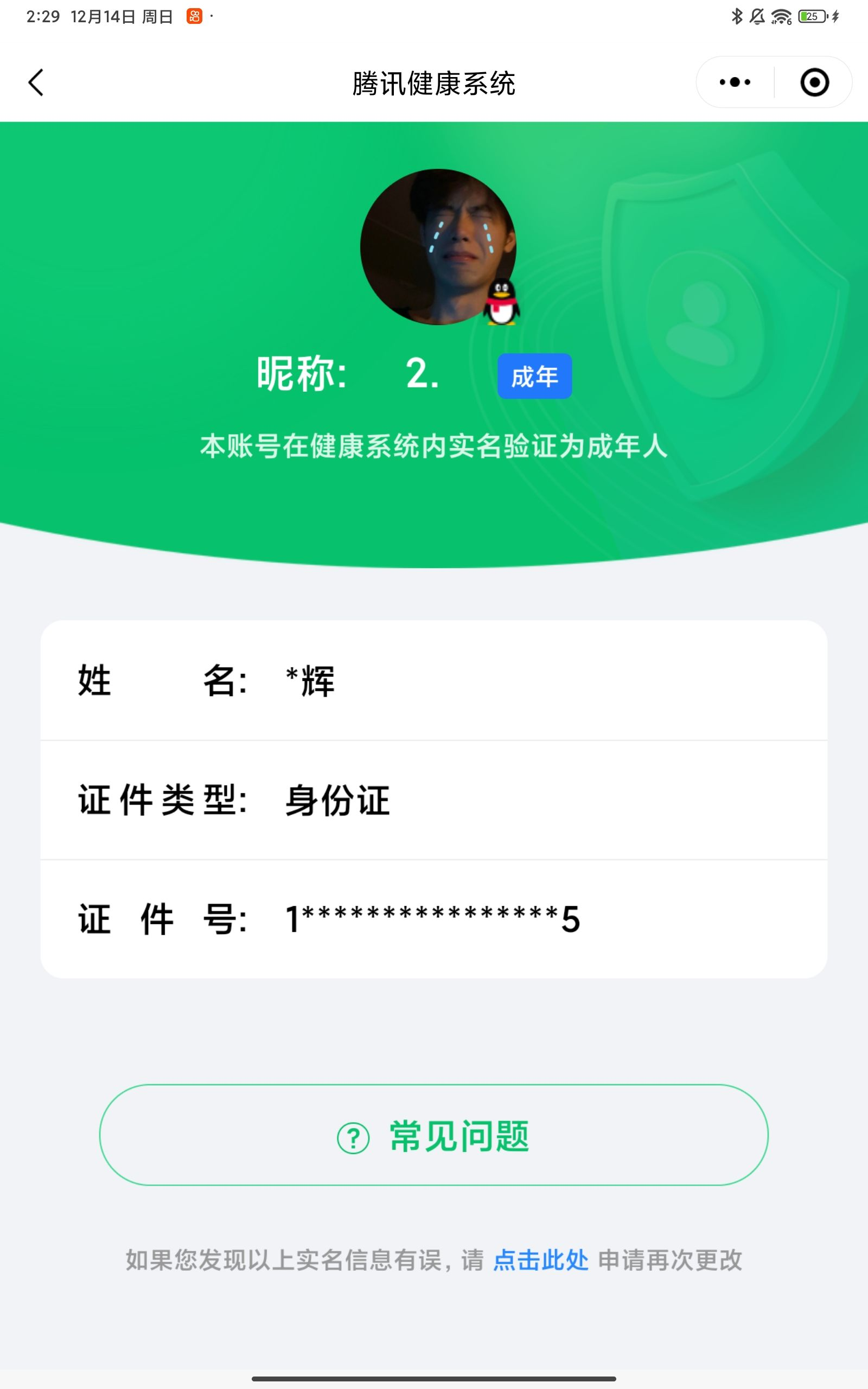Click the back arrow to leave Tencent Health System
This screenshot has width=868, height=1389.
click(36, 82)
